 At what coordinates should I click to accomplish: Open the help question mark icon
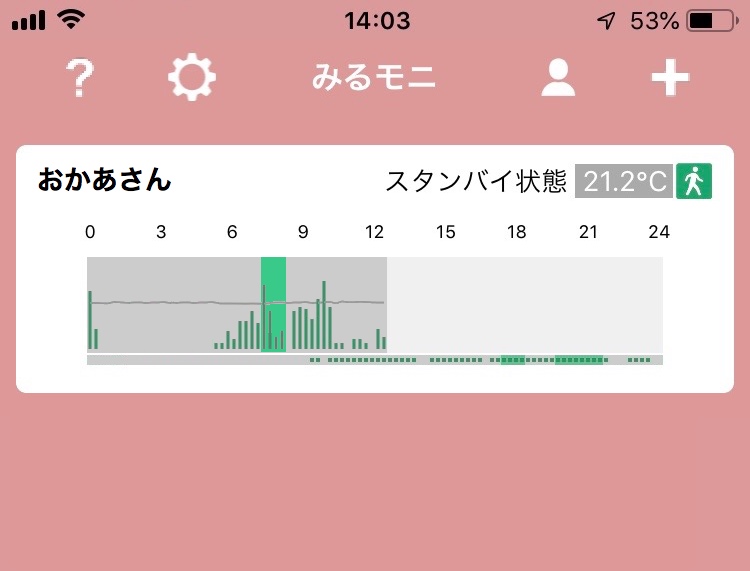tap(79, 78)
